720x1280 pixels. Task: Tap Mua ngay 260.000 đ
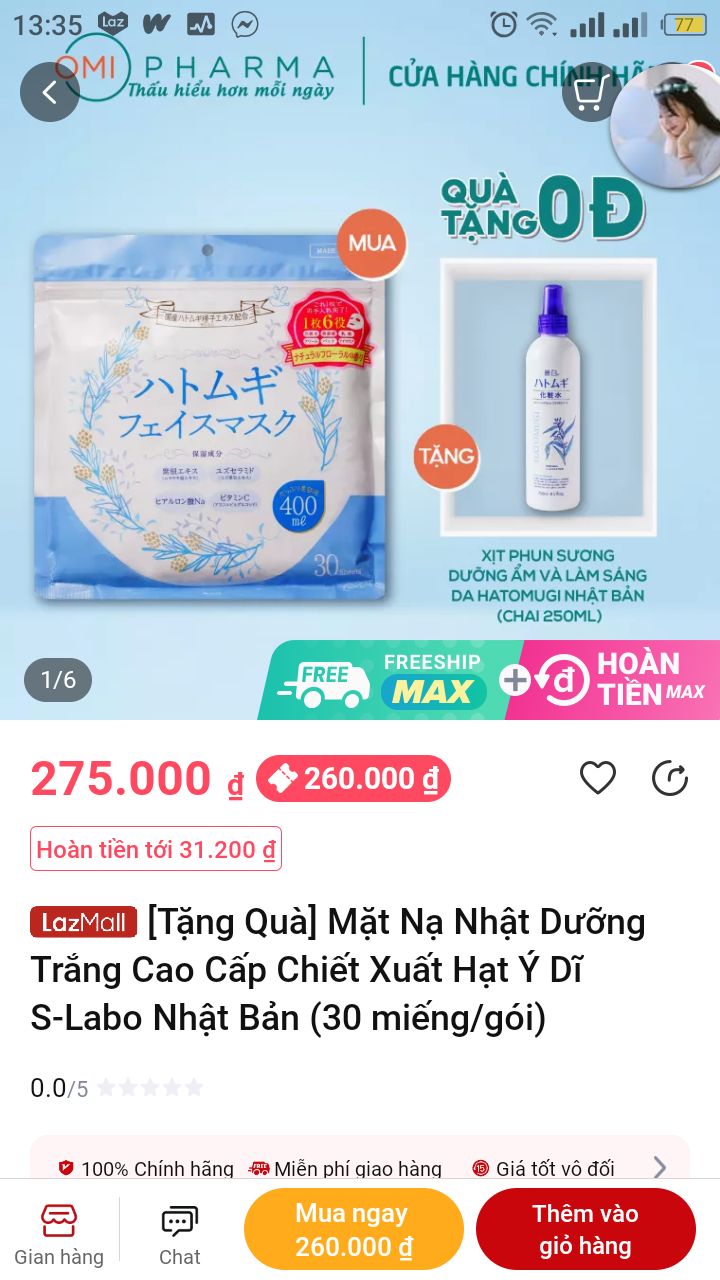click(354, 1230)
